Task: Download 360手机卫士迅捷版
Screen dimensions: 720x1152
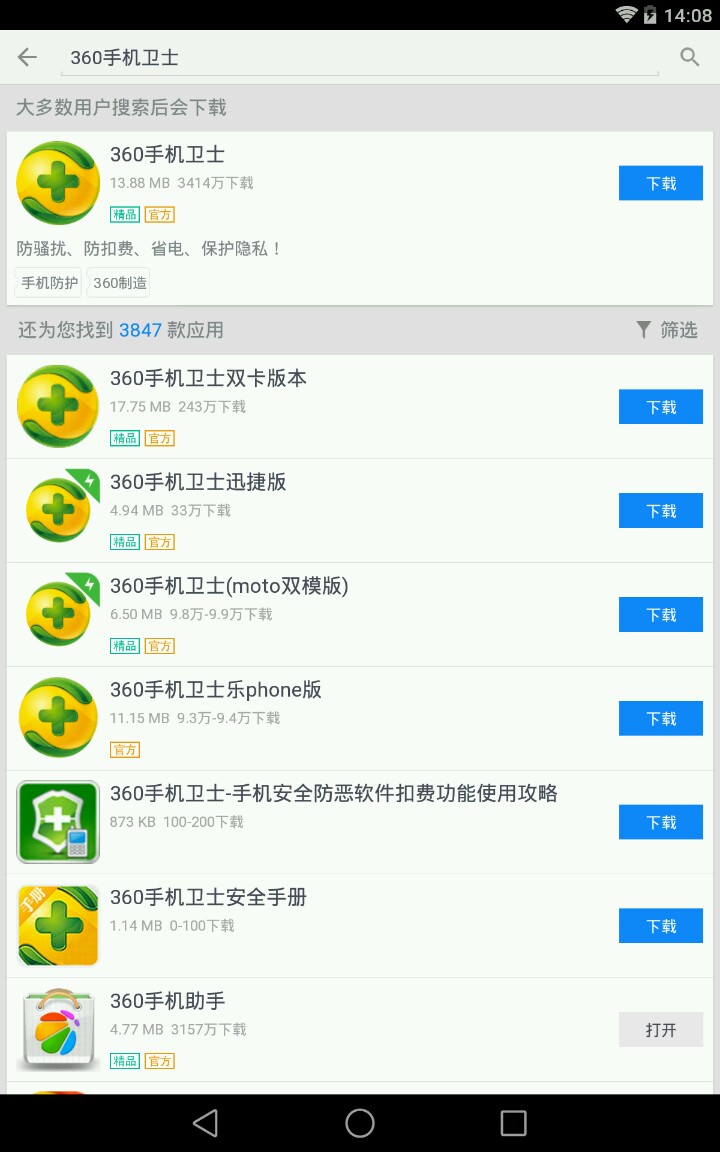Action: (x=660, y=511)
